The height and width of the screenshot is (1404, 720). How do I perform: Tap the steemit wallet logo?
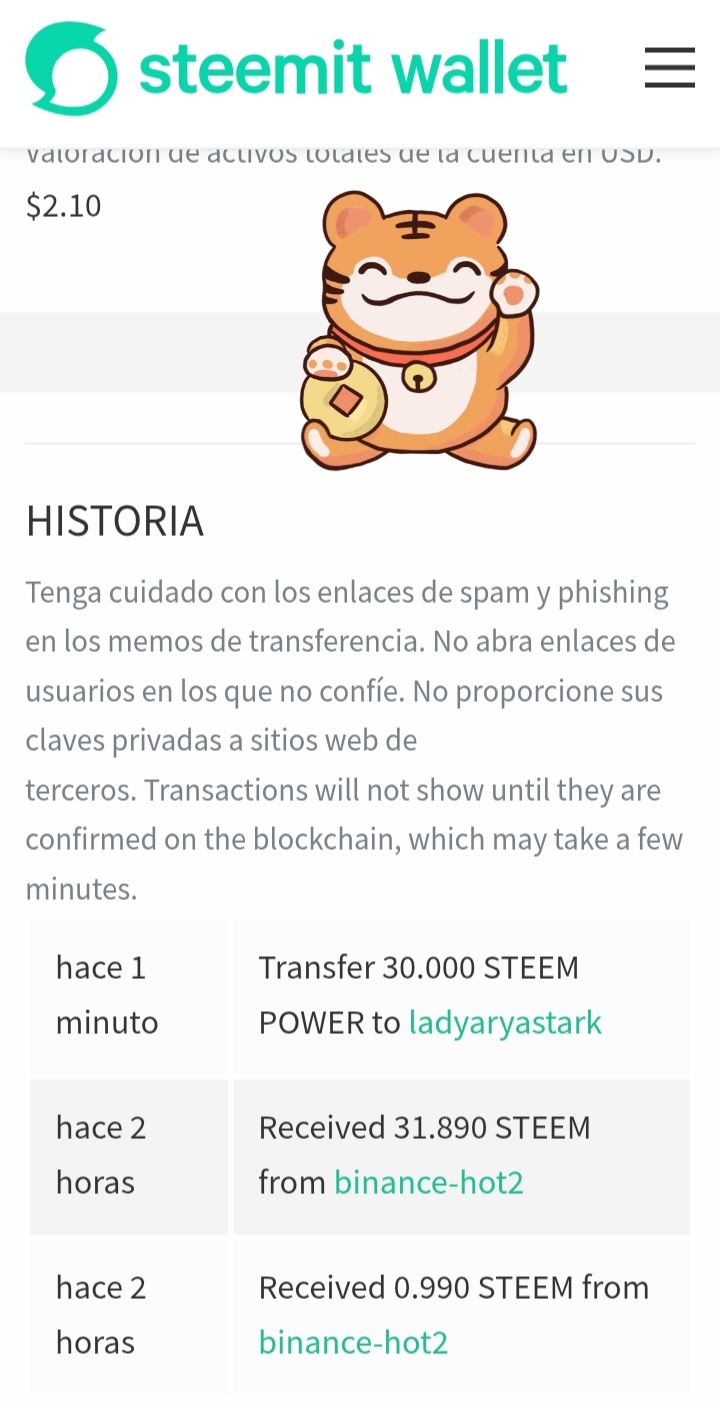pyautogui.click(x=296, y=68)
